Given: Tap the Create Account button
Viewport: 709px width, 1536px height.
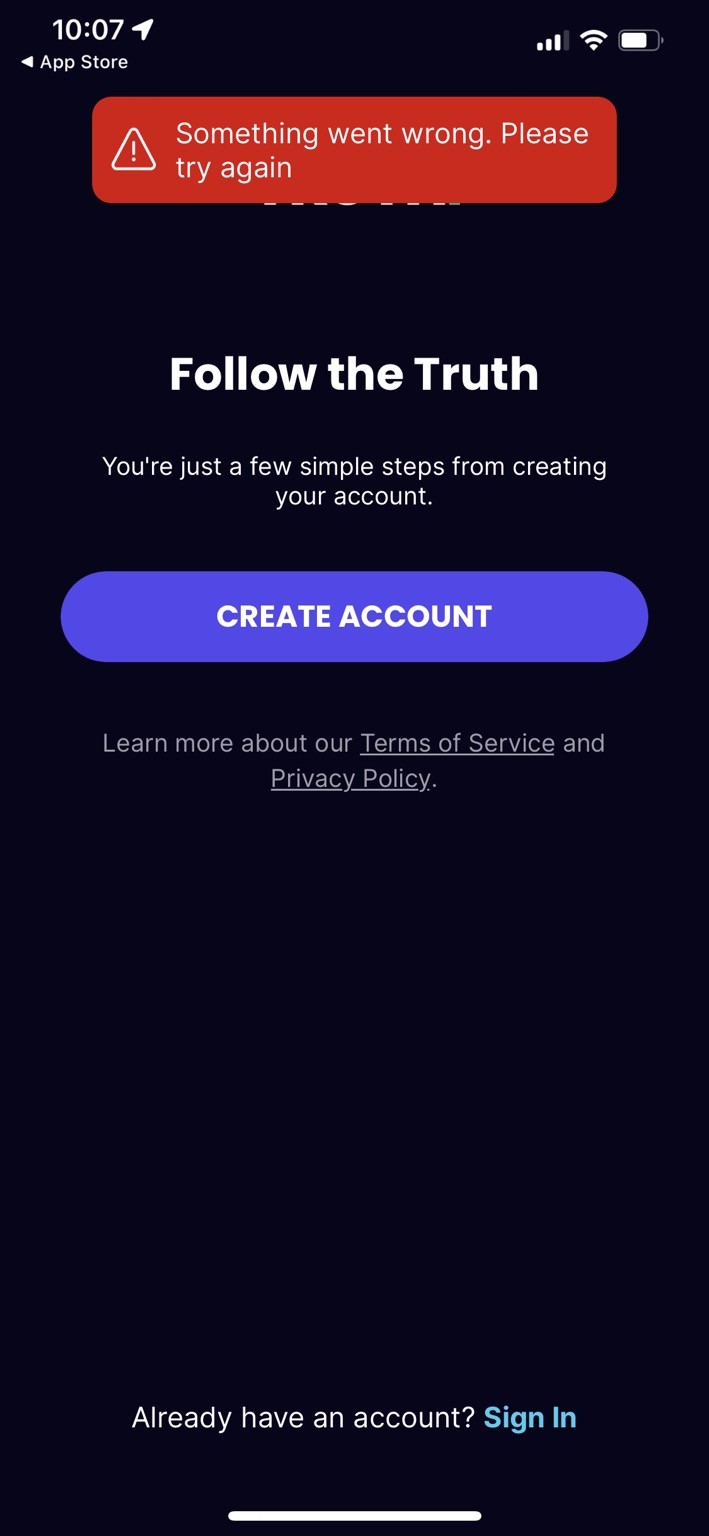Looking at the screenshot, I should (354, 616).
